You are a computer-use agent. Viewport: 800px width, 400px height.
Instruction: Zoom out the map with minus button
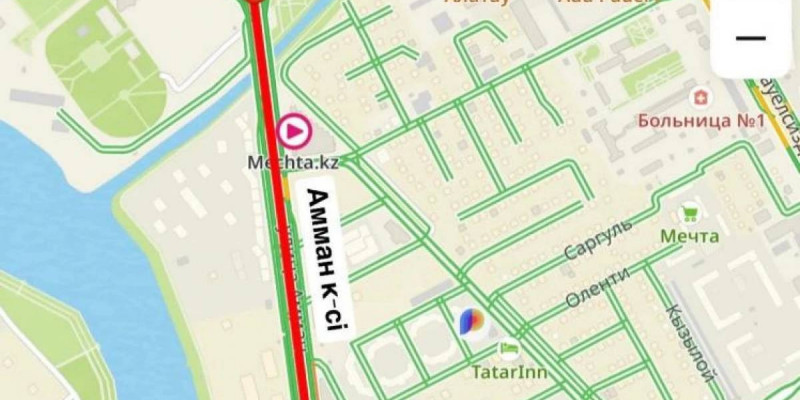tap(751, 38)
